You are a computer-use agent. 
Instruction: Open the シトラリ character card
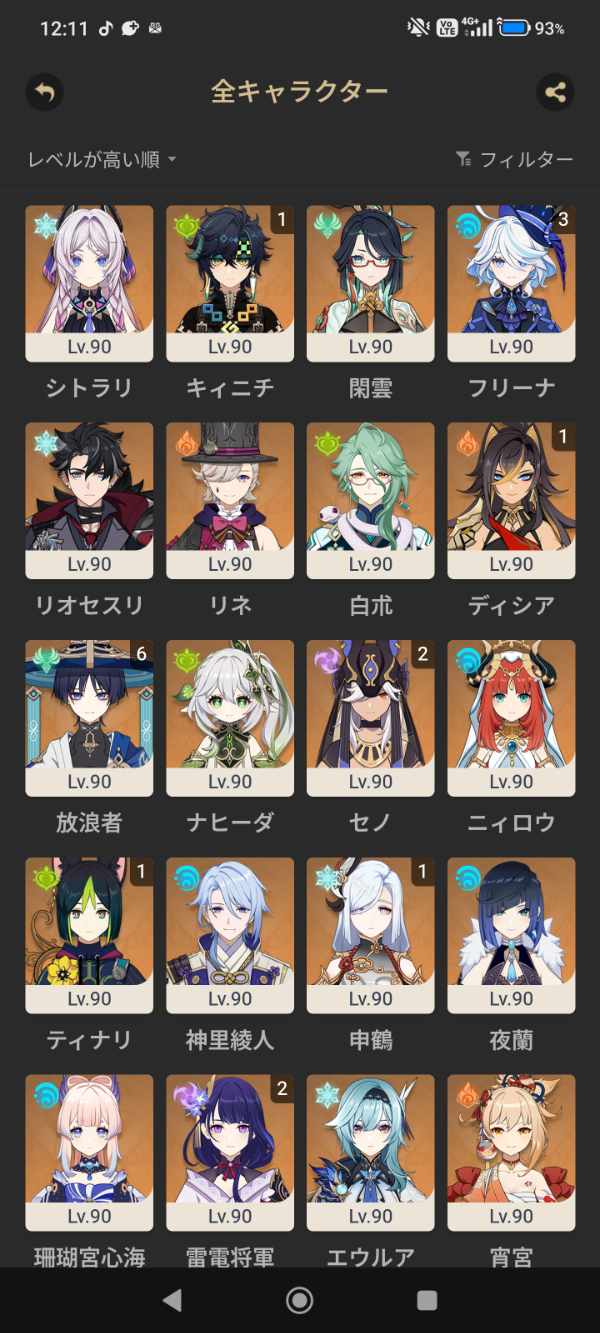point(89,283)
